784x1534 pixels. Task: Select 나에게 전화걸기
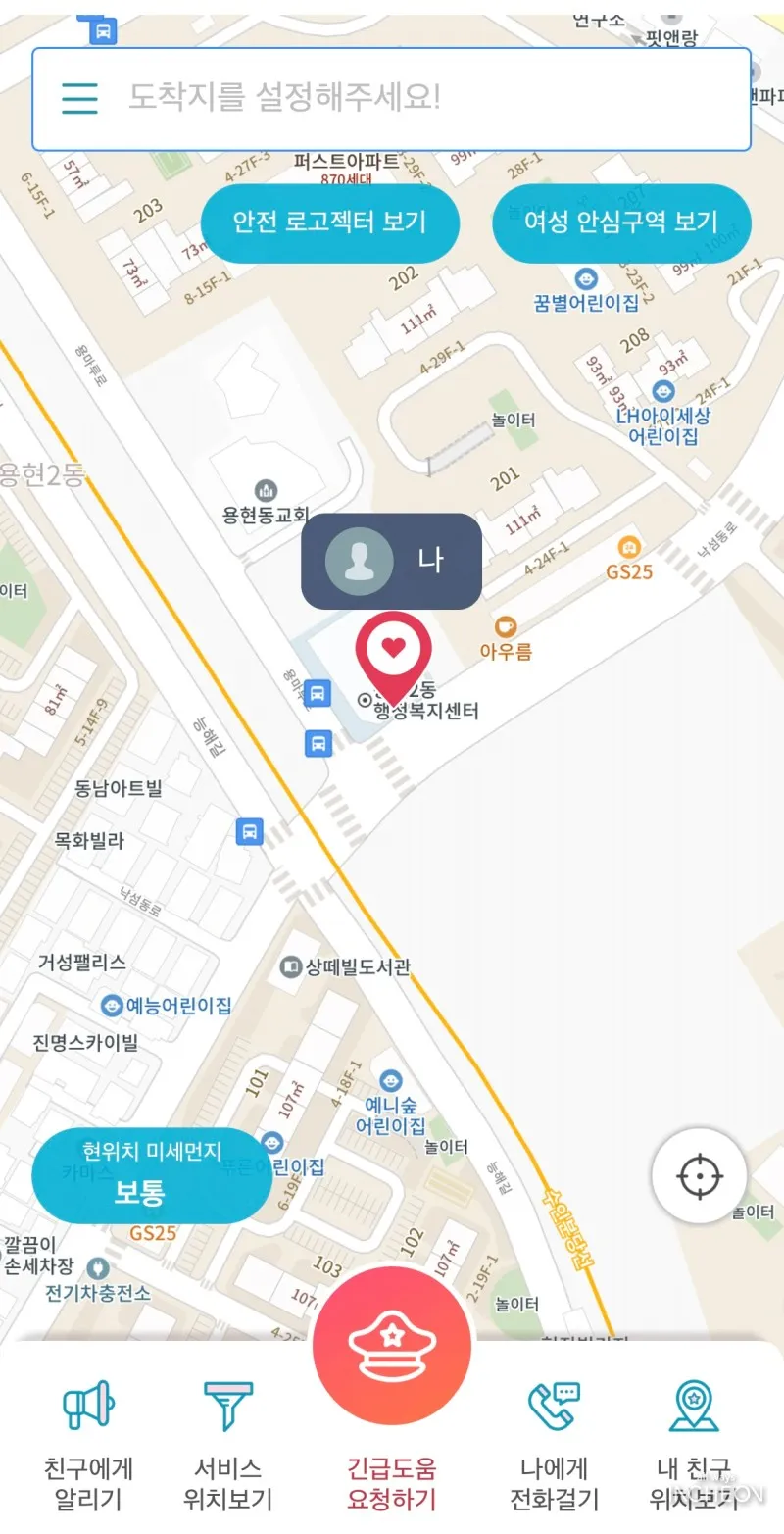(554, 1446)
